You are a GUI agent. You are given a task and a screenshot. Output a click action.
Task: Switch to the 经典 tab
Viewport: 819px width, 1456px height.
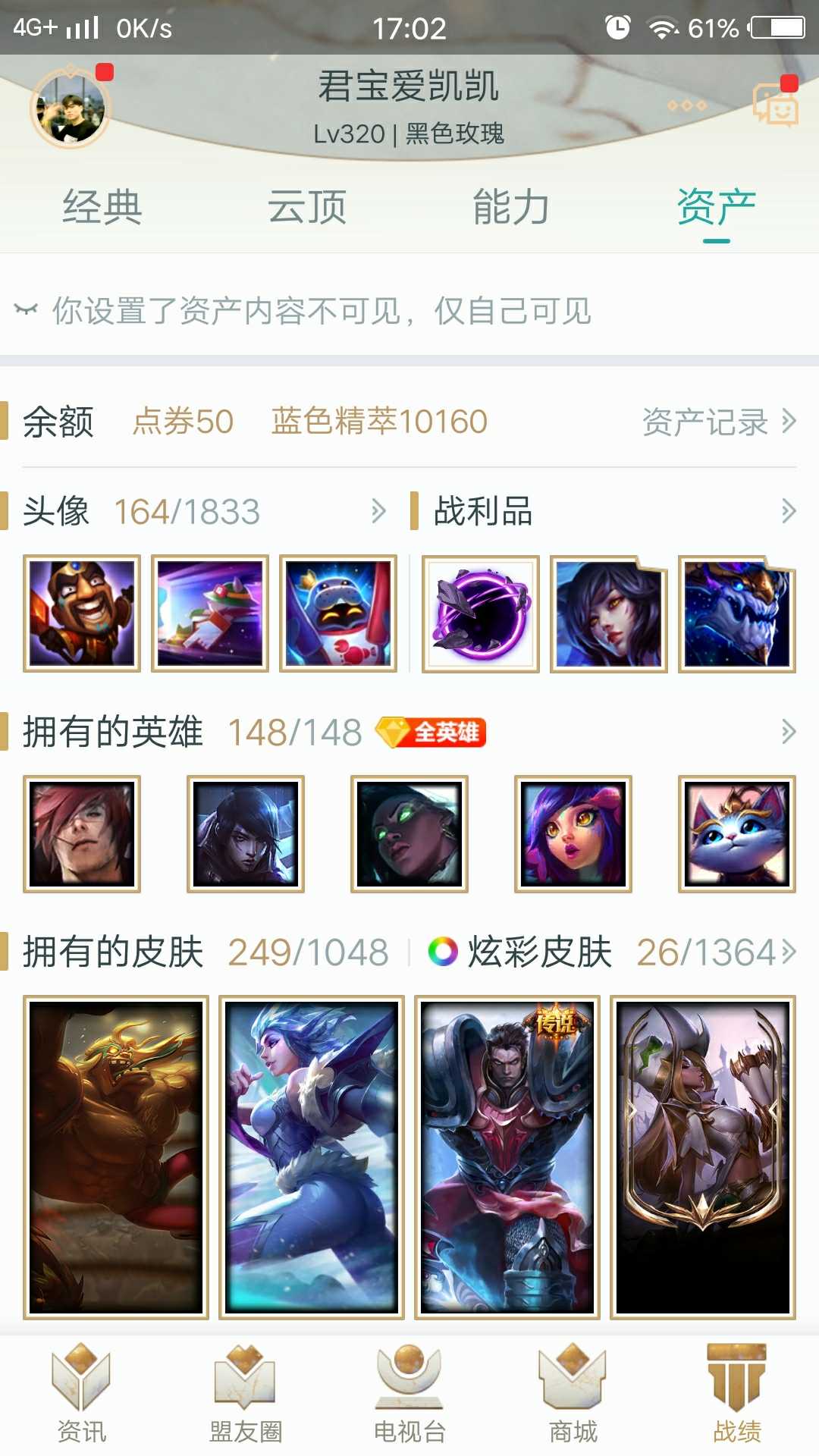(102, 207)
